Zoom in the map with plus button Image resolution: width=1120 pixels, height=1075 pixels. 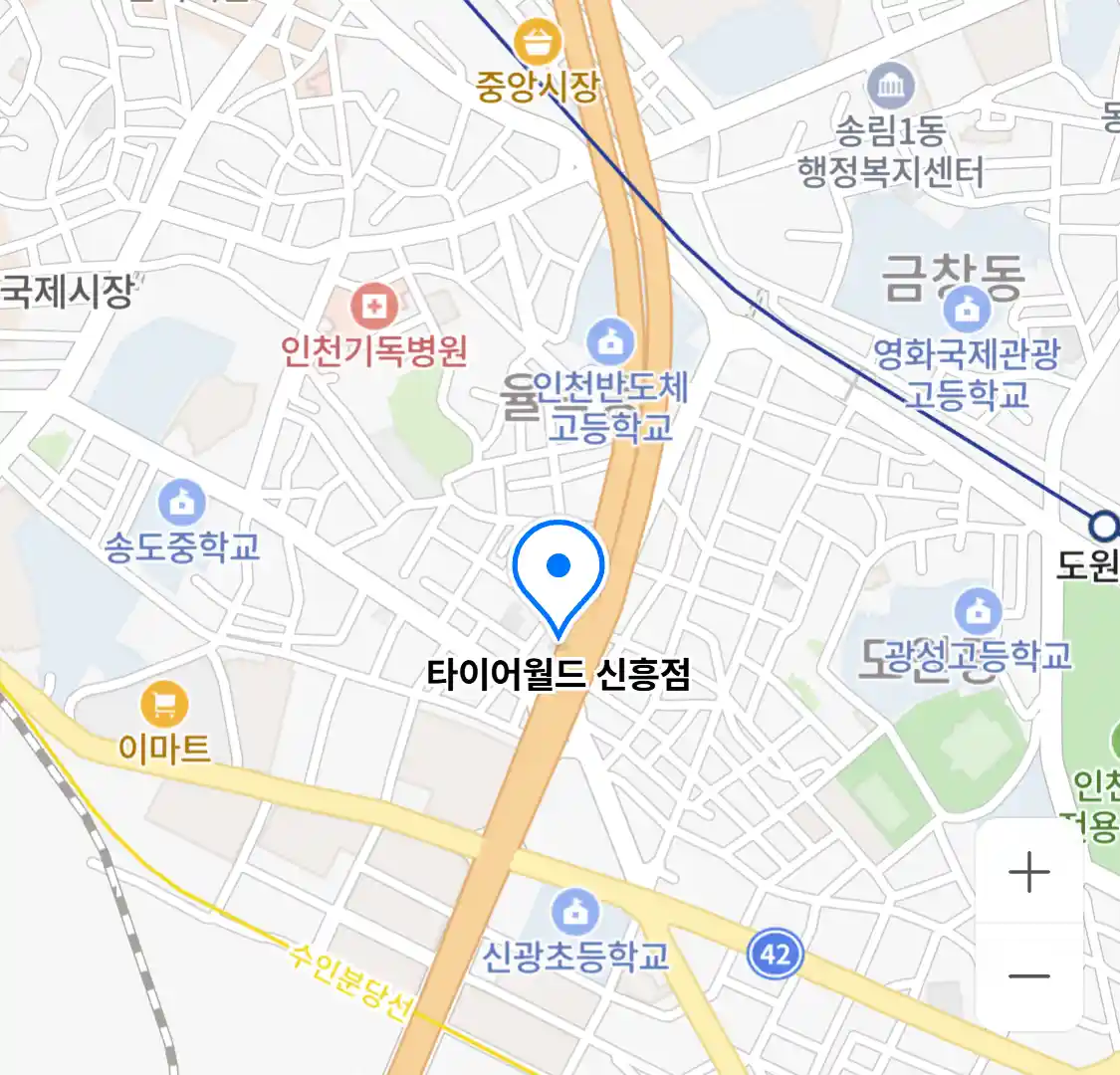[x=1028, y=873]
